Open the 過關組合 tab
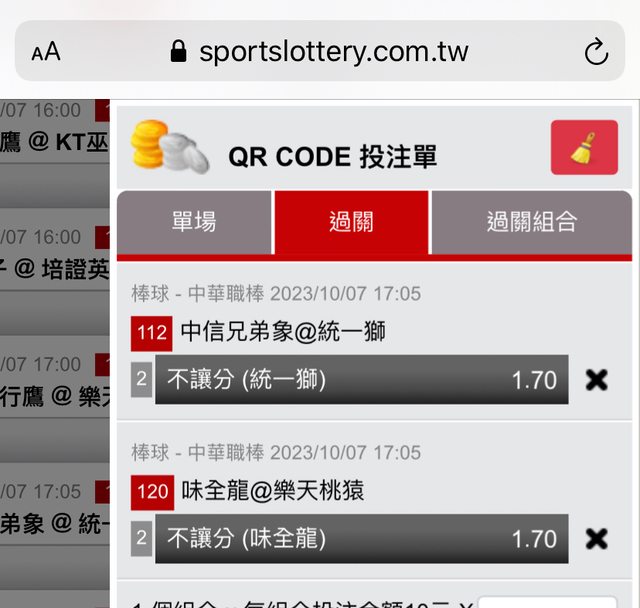 coord(531,221)
